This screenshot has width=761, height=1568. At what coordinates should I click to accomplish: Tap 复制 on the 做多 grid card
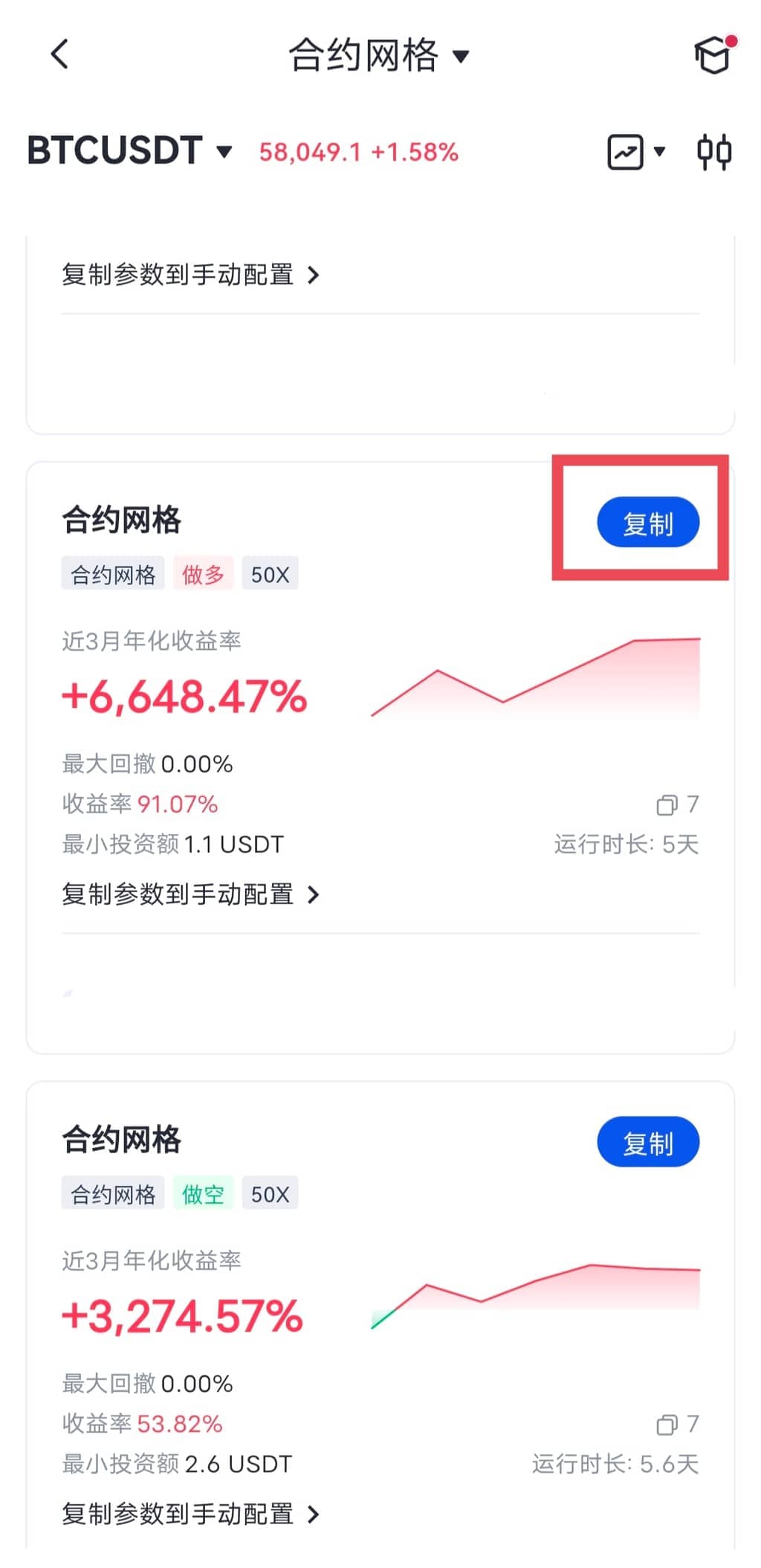(648, 523)
